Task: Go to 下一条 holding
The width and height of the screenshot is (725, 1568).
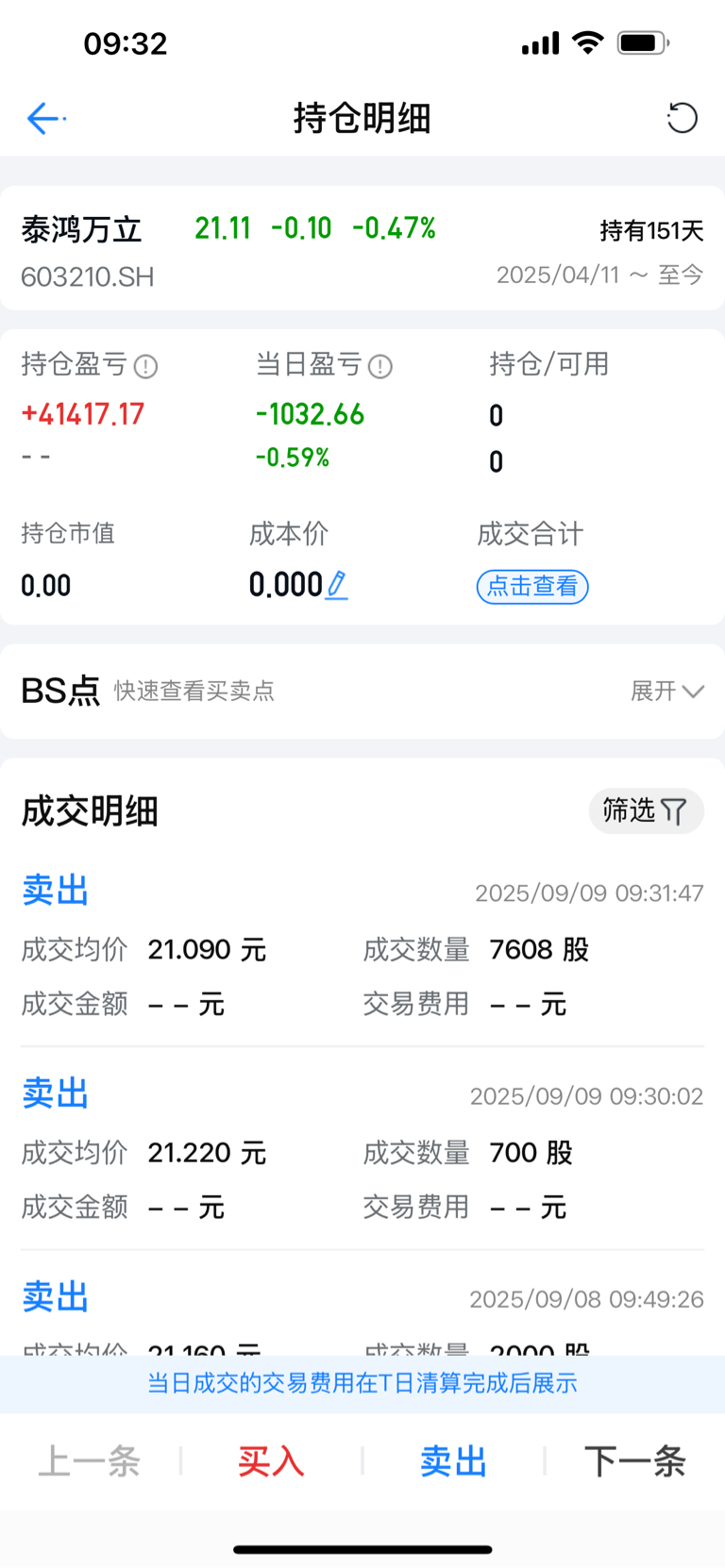Action: (635, 1461)
